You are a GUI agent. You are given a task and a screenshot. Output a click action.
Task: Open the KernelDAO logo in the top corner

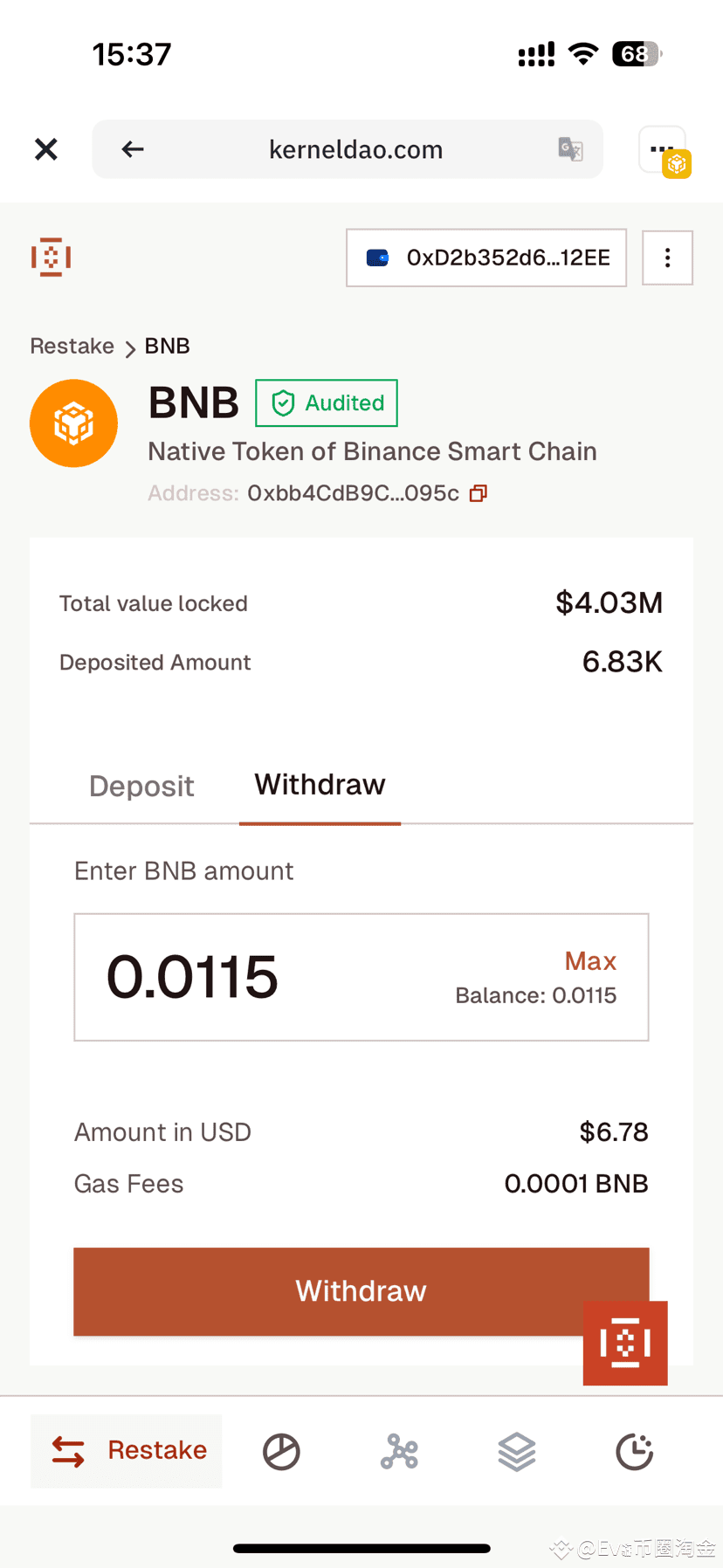pyautogui.click(x=50, y=257)
